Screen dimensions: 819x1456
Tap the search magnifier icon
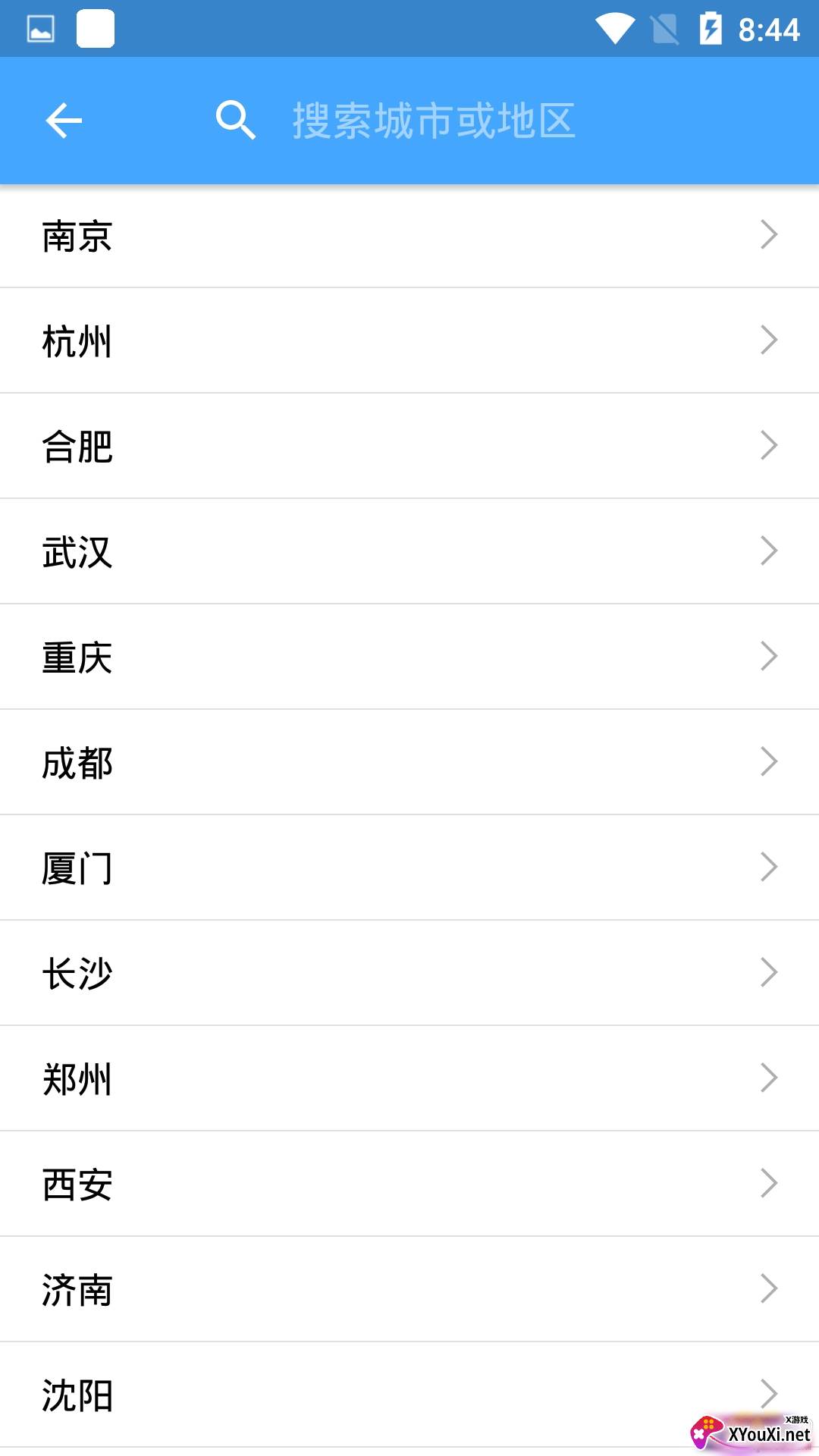[x=235, y=121]
